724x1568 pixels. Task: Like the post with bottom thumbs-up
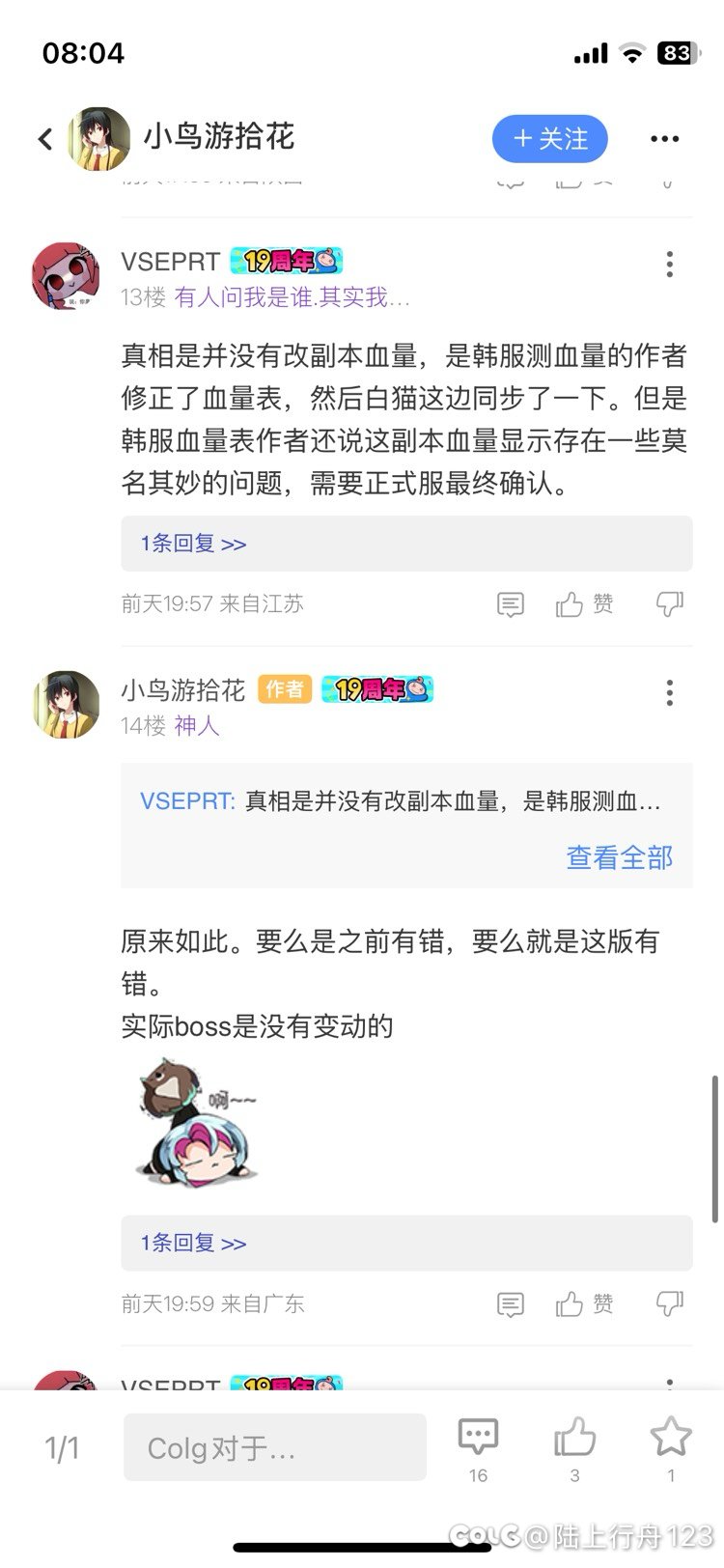point(574,1448)
